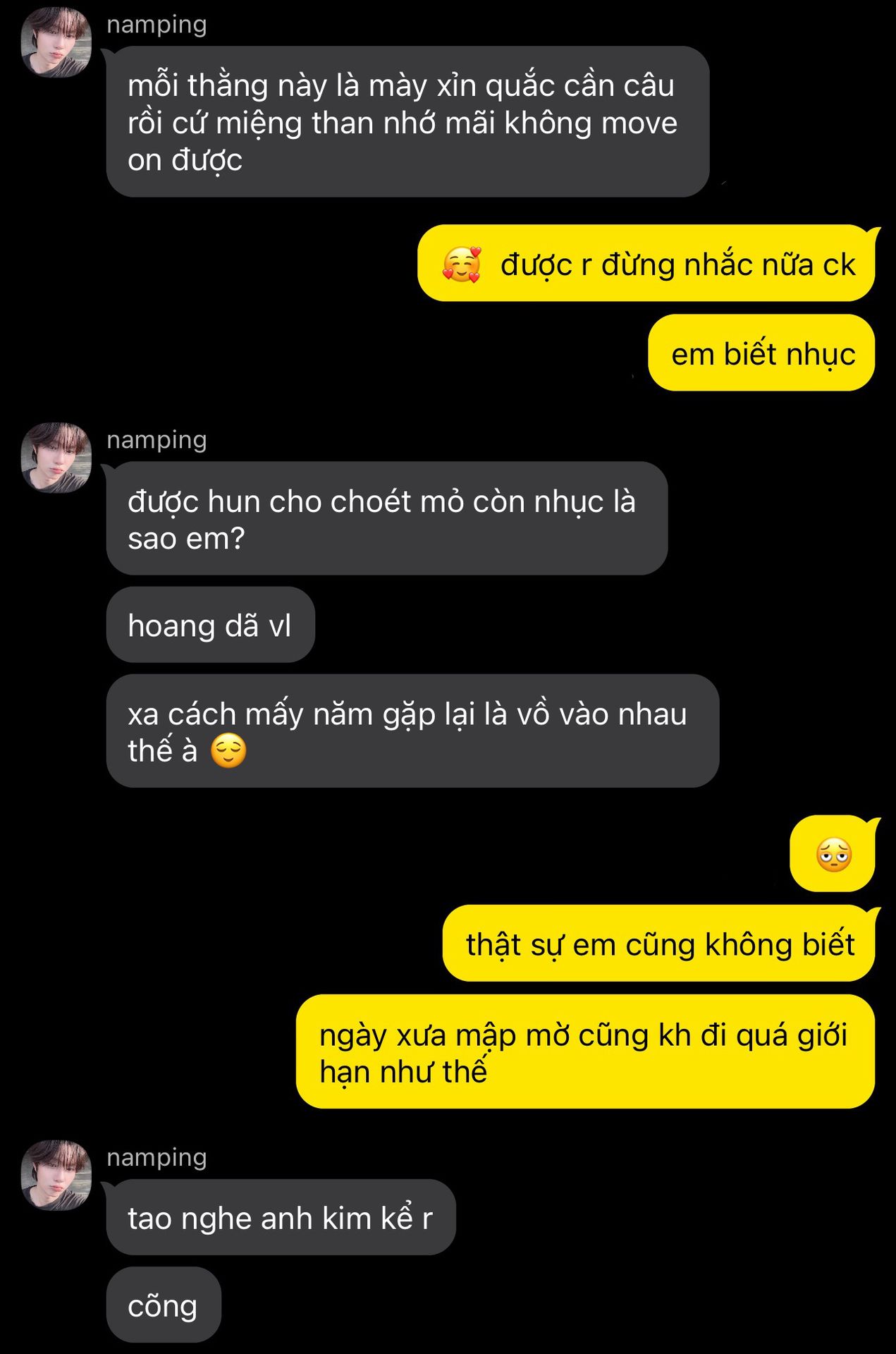Screen dimensions: 896x1354
Task: View namping's profile picture beside 'mỗi thằng này'
Action: coord(56,42)
